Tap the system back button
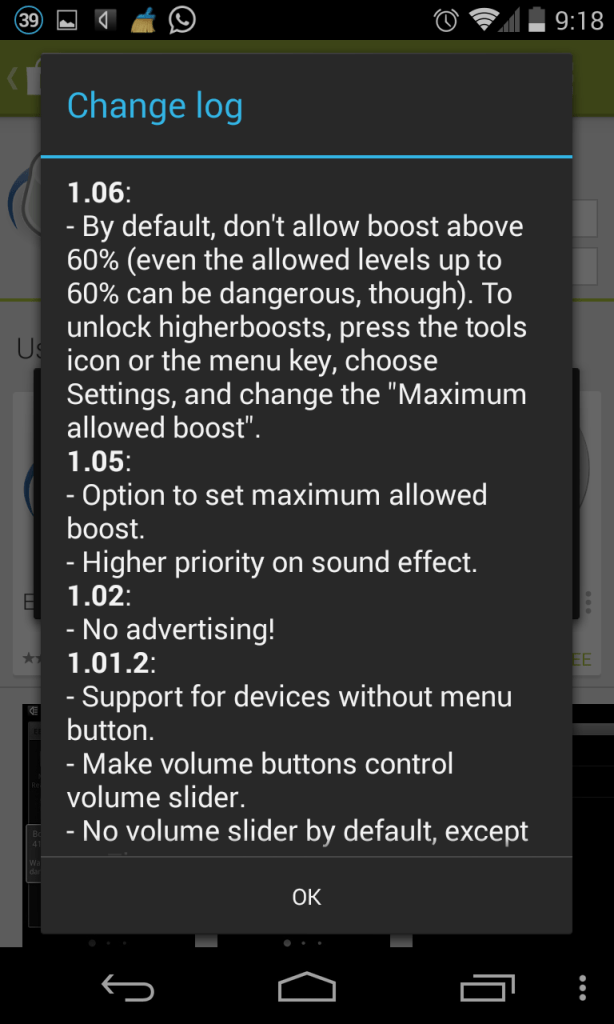This screenshot has width=614, height=1024. pos(128,987)
